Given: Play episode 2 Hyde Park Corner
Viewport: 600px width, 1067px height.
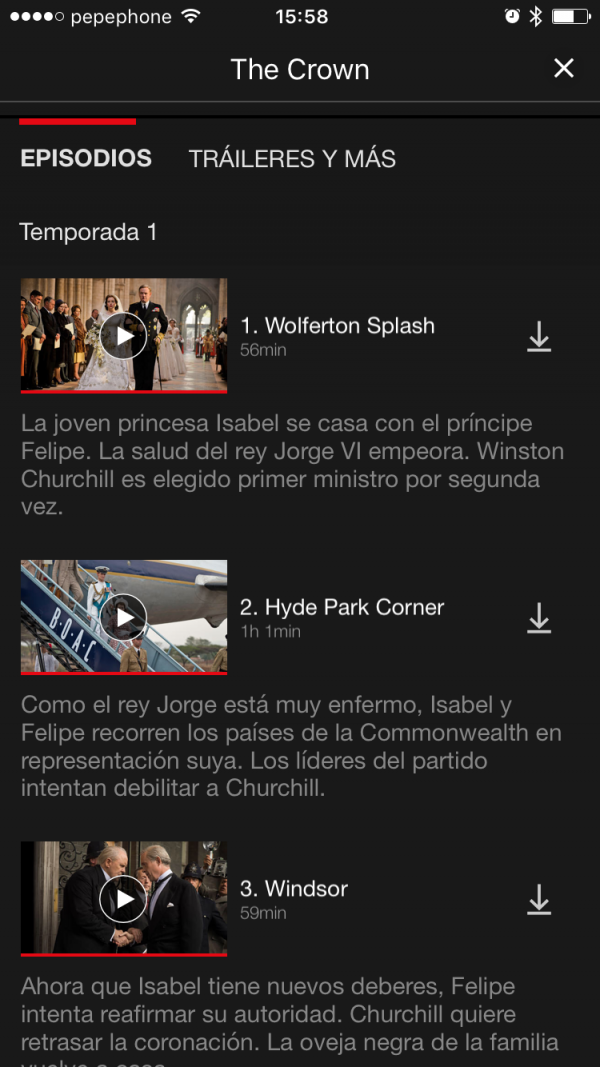Looking at the screenshot, I should coord(124,617).
